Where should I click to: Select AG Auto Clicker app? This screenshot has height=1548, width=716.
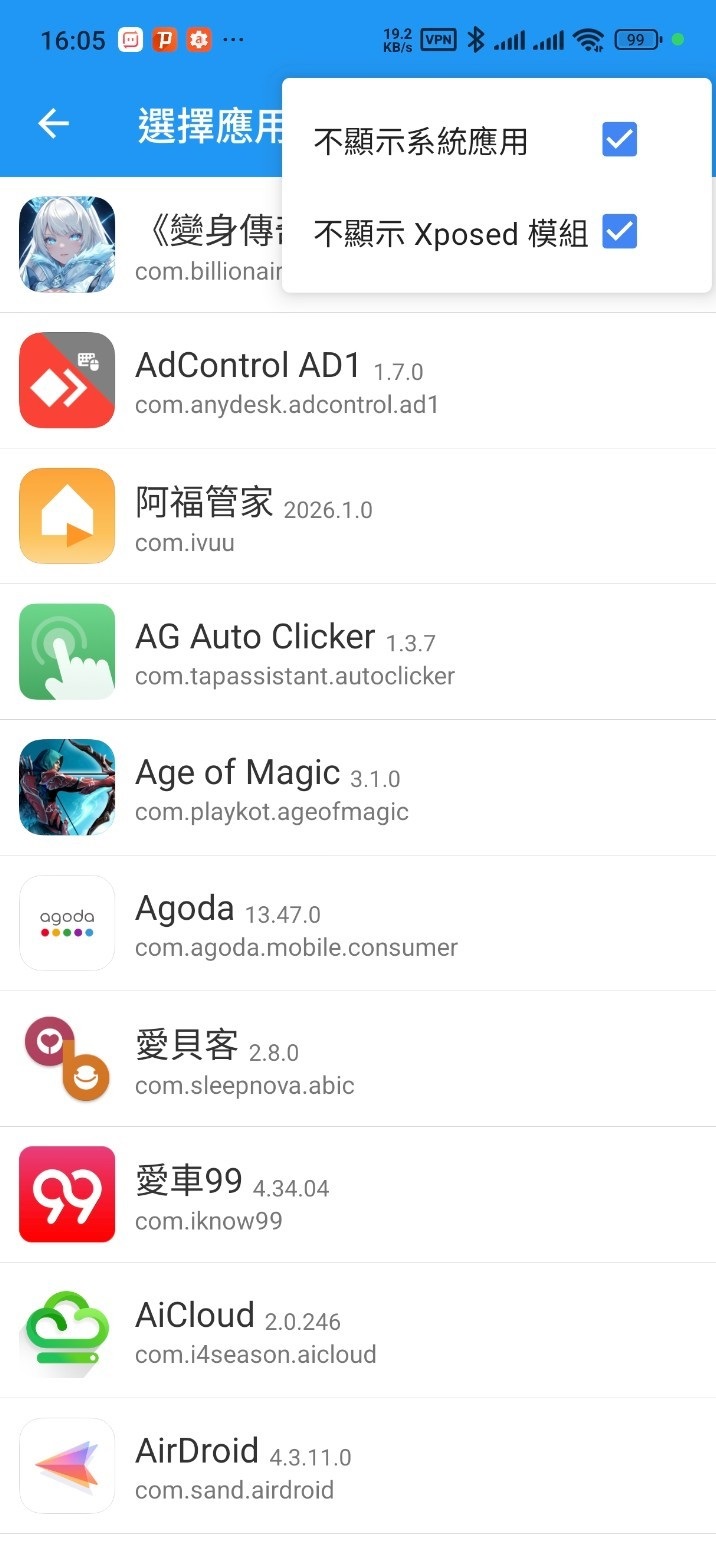[x=358, y=652]
